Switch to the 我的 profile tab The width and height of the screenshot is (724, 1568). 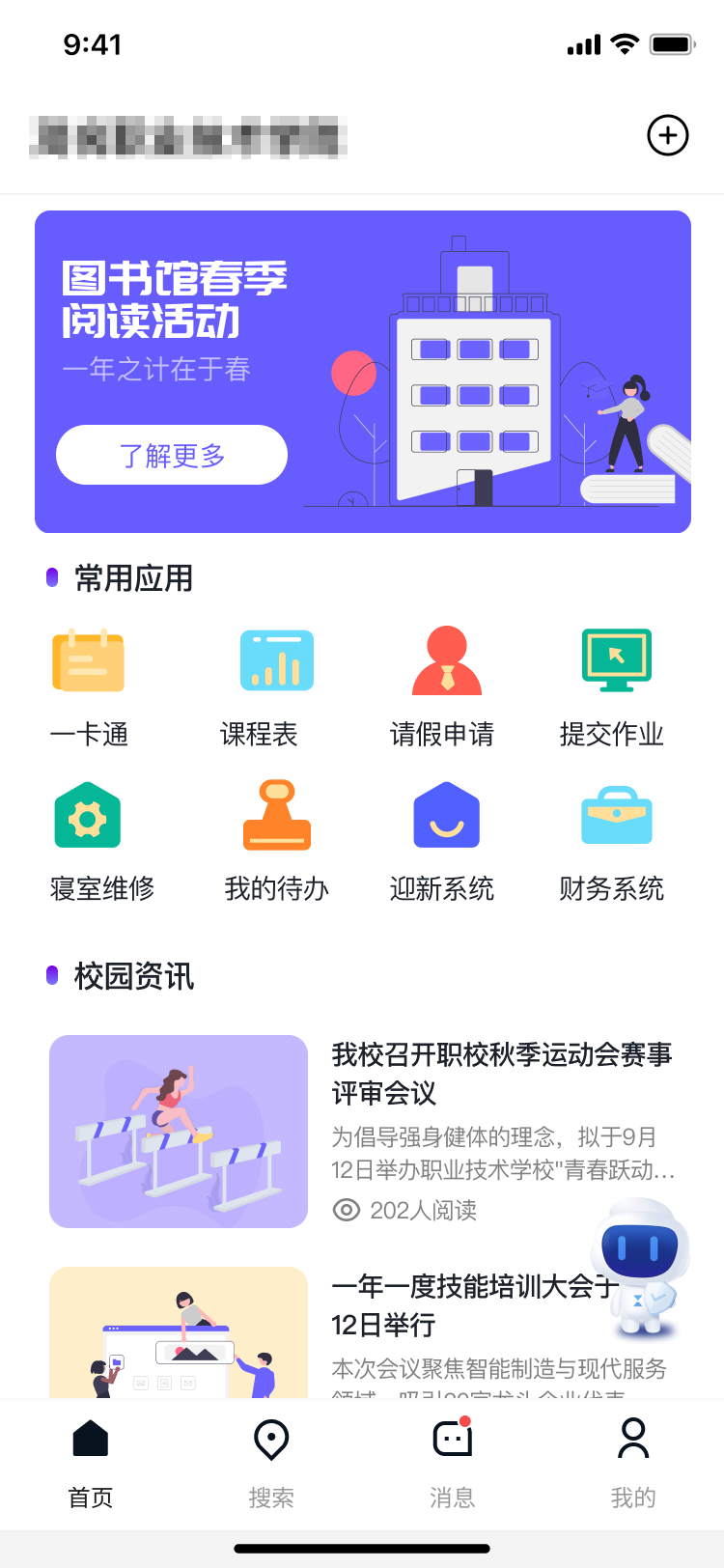click(633, 1439)
